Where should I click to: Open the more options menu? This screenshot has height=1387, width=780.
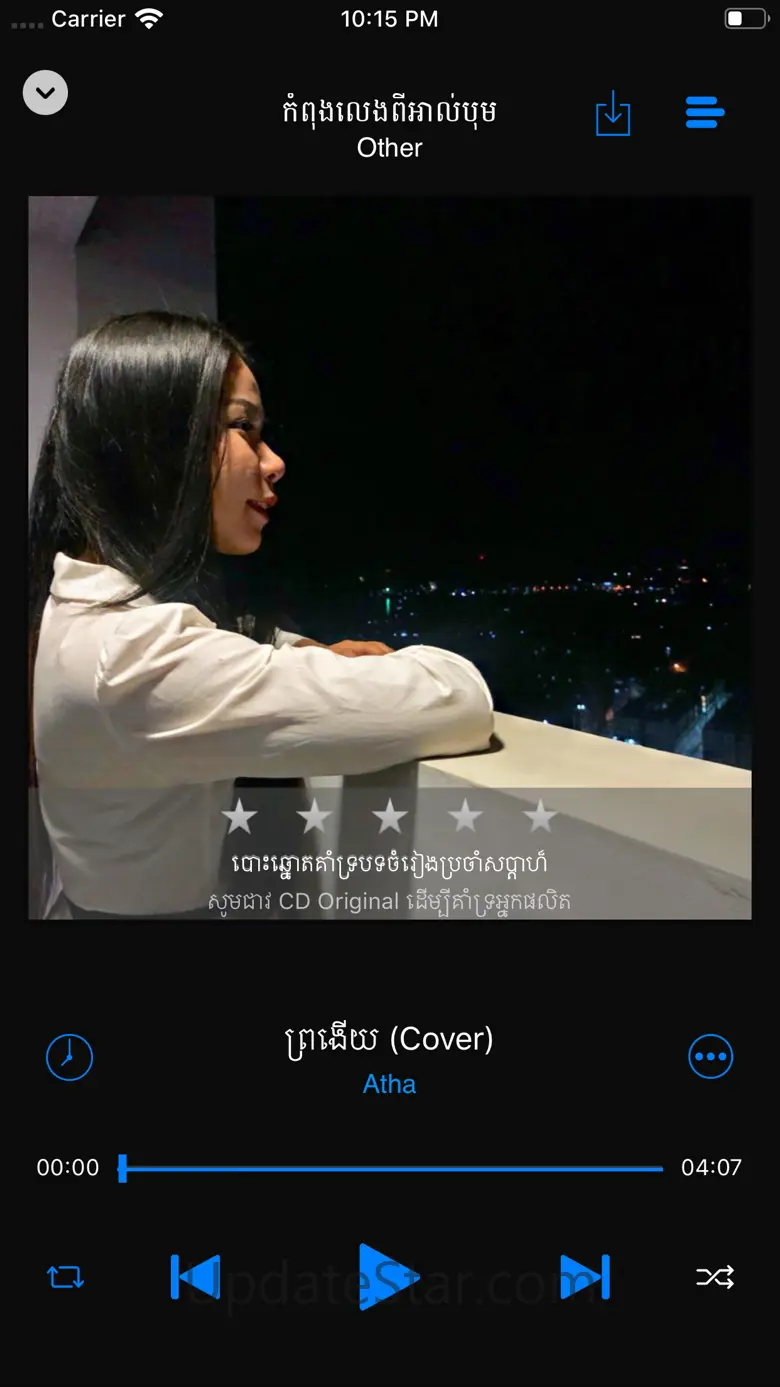click(x=711, y=1057)
